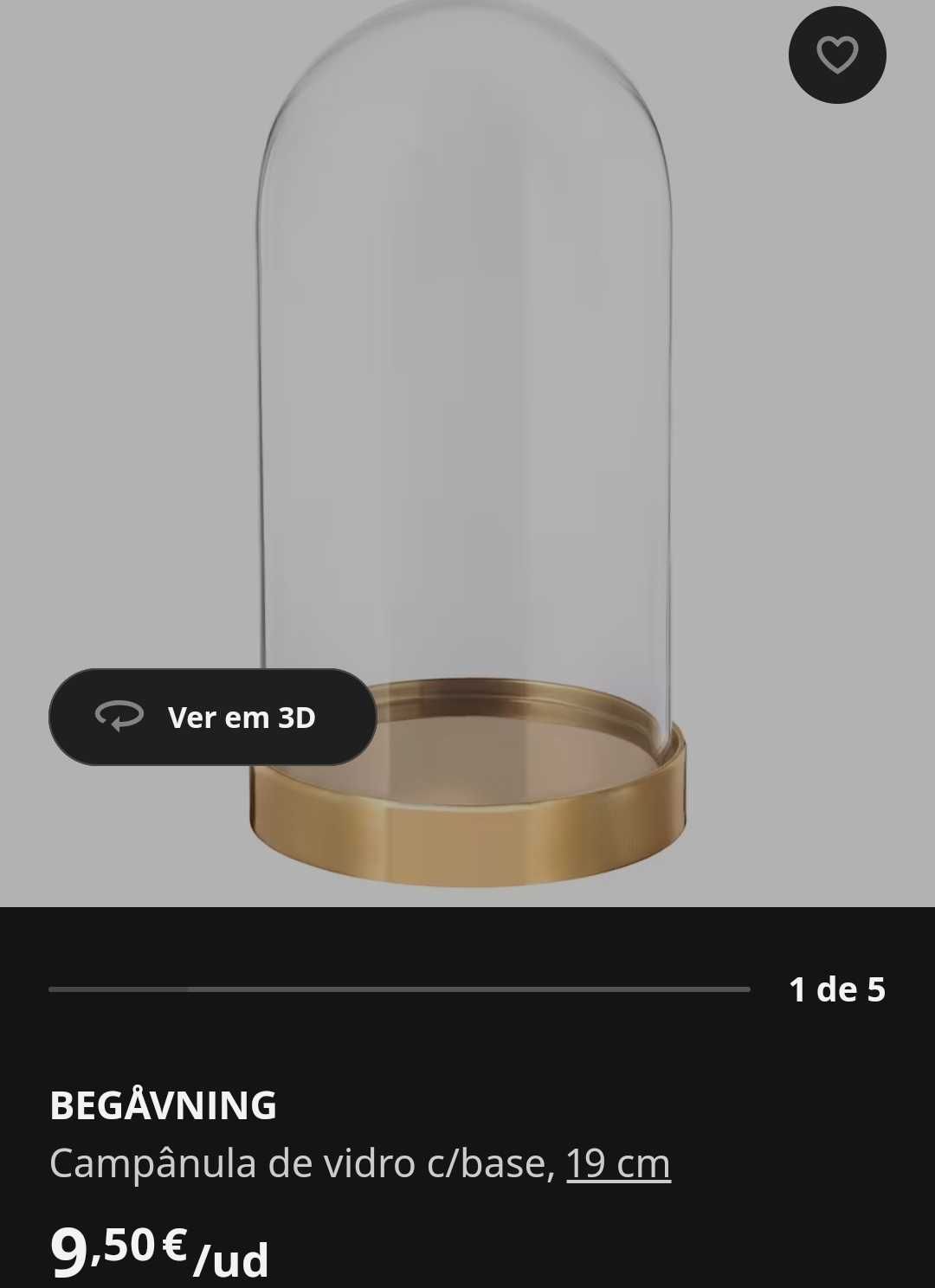Open the 19 cm size link
The image size is (935, 1288).
[x=618, y=1162]
